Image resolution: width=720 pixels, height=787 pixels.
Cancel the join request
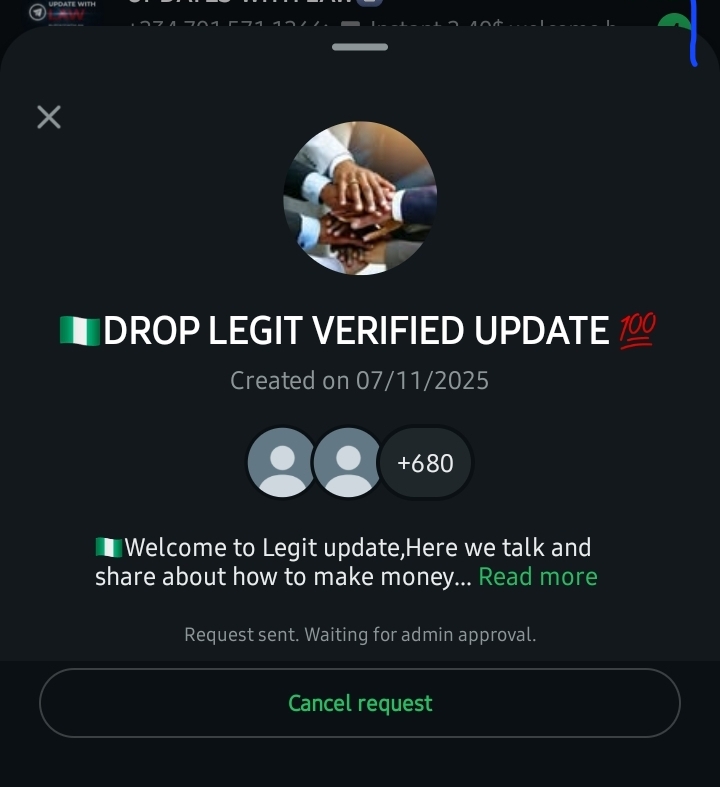[x=360, y=703]
